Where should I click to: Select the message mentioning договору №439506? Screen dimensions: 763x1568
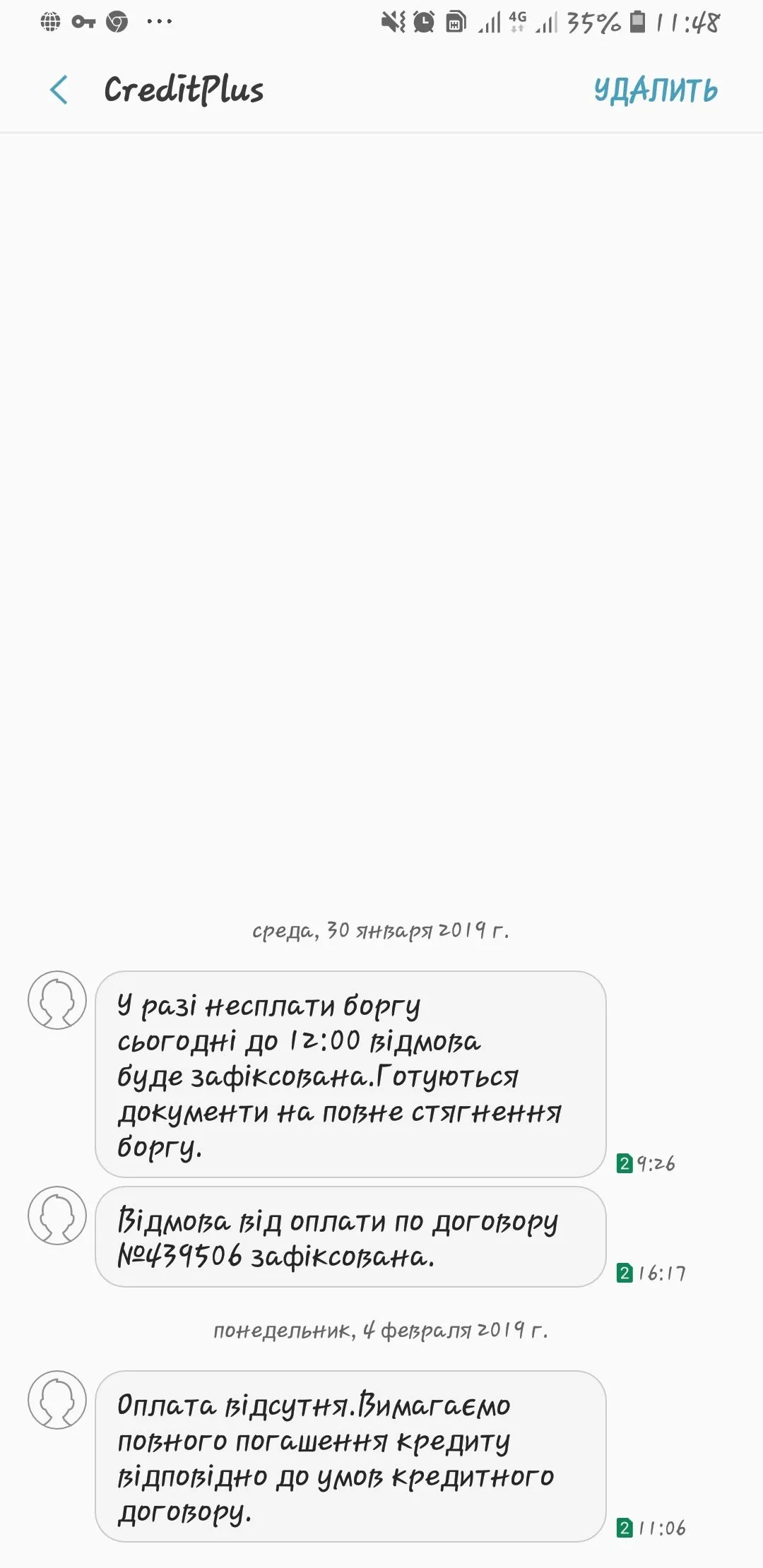(x=350, y=1237)
